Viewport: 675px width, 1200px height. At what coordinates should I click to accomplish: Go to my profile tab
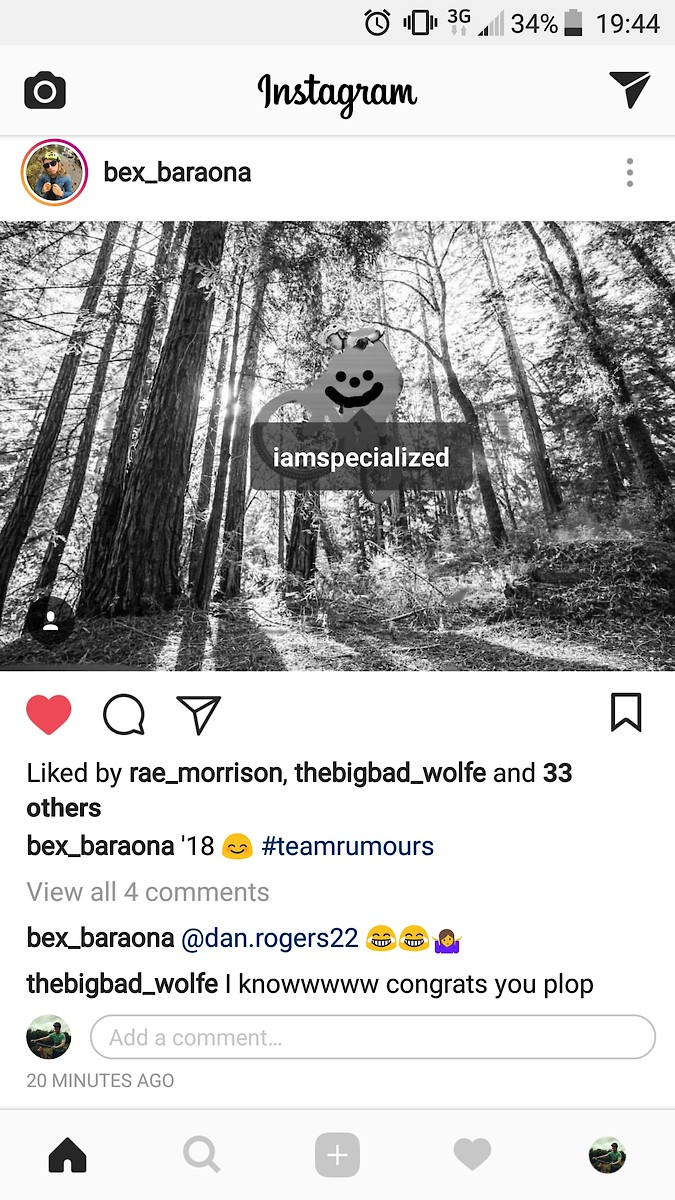click(607, 1156)
